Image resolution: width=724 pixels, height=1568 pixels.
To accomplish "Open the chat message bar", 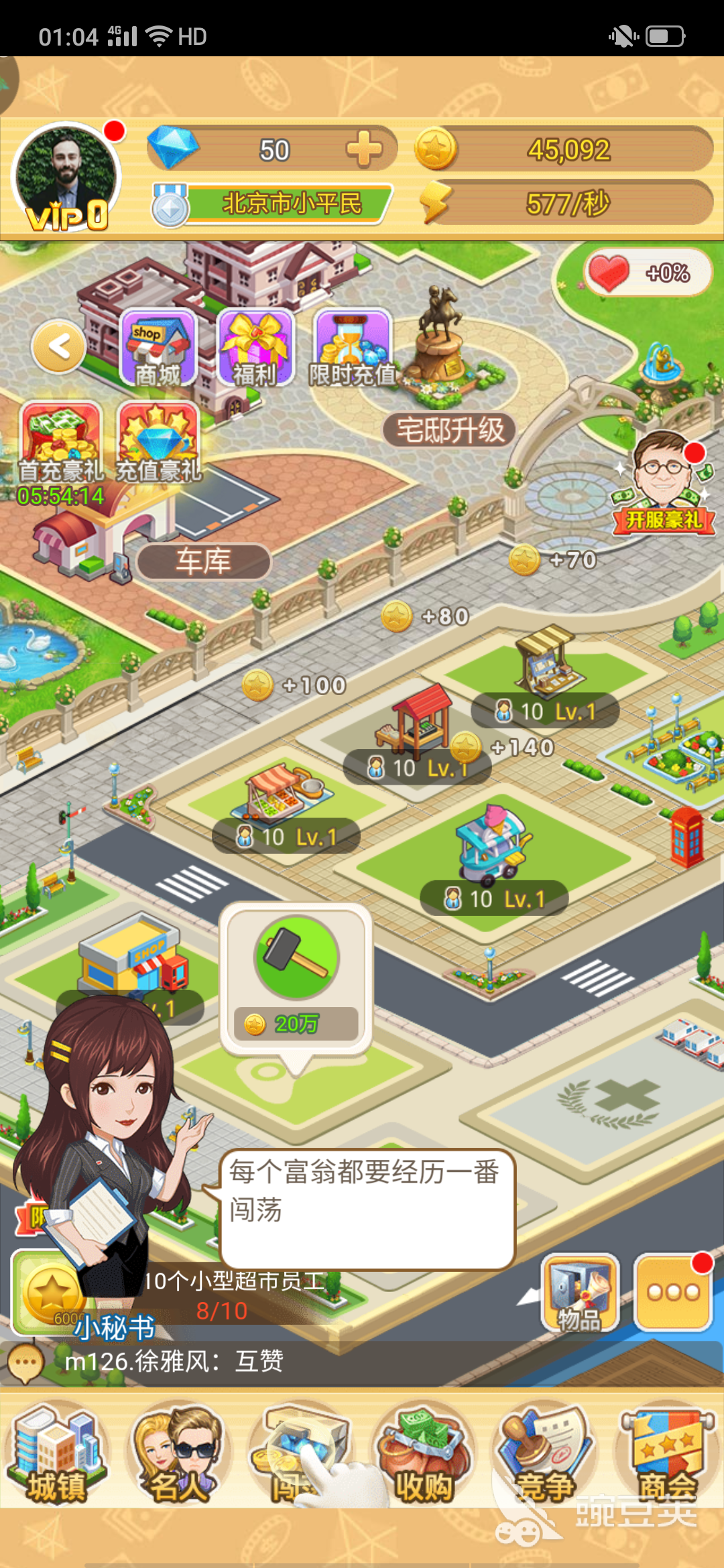I will pyautogui.click(x=362, y=1362).
